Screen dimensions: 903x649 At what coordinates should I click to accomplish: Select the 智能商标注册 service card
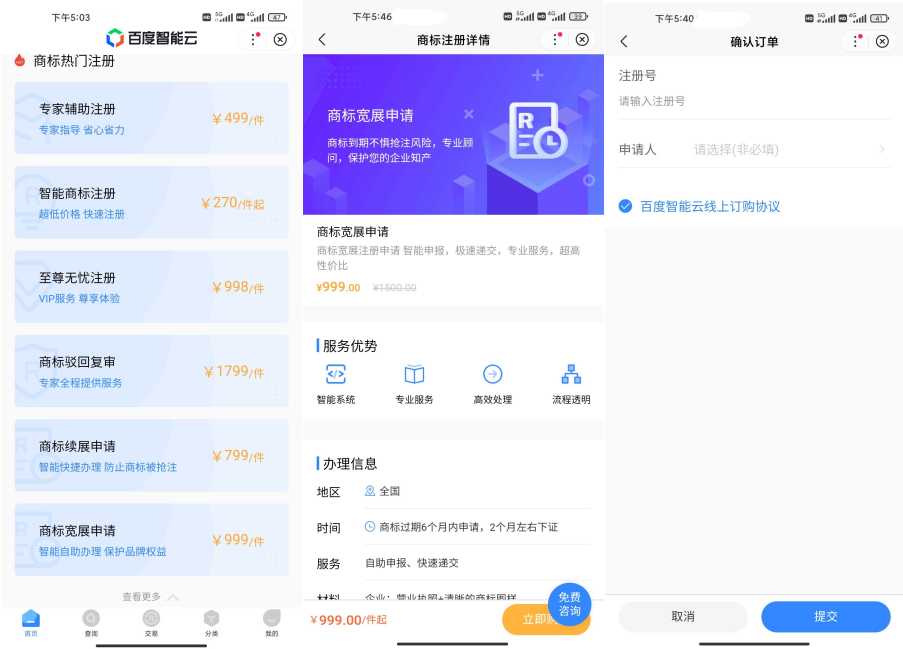coord(151,202)
